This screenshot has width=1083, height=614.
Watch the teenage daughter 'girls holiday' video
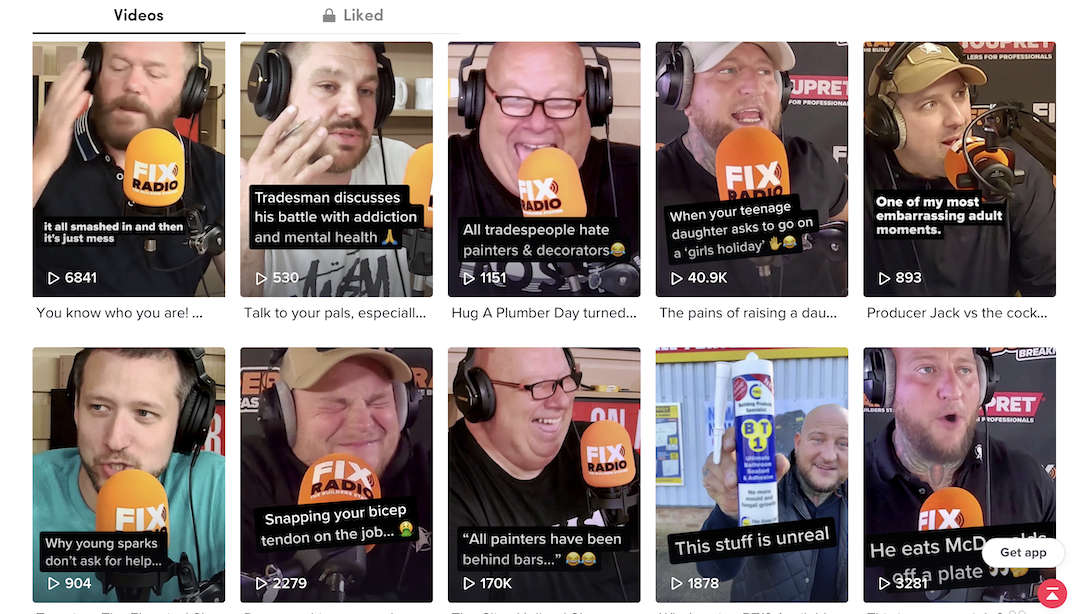(751, 169)
